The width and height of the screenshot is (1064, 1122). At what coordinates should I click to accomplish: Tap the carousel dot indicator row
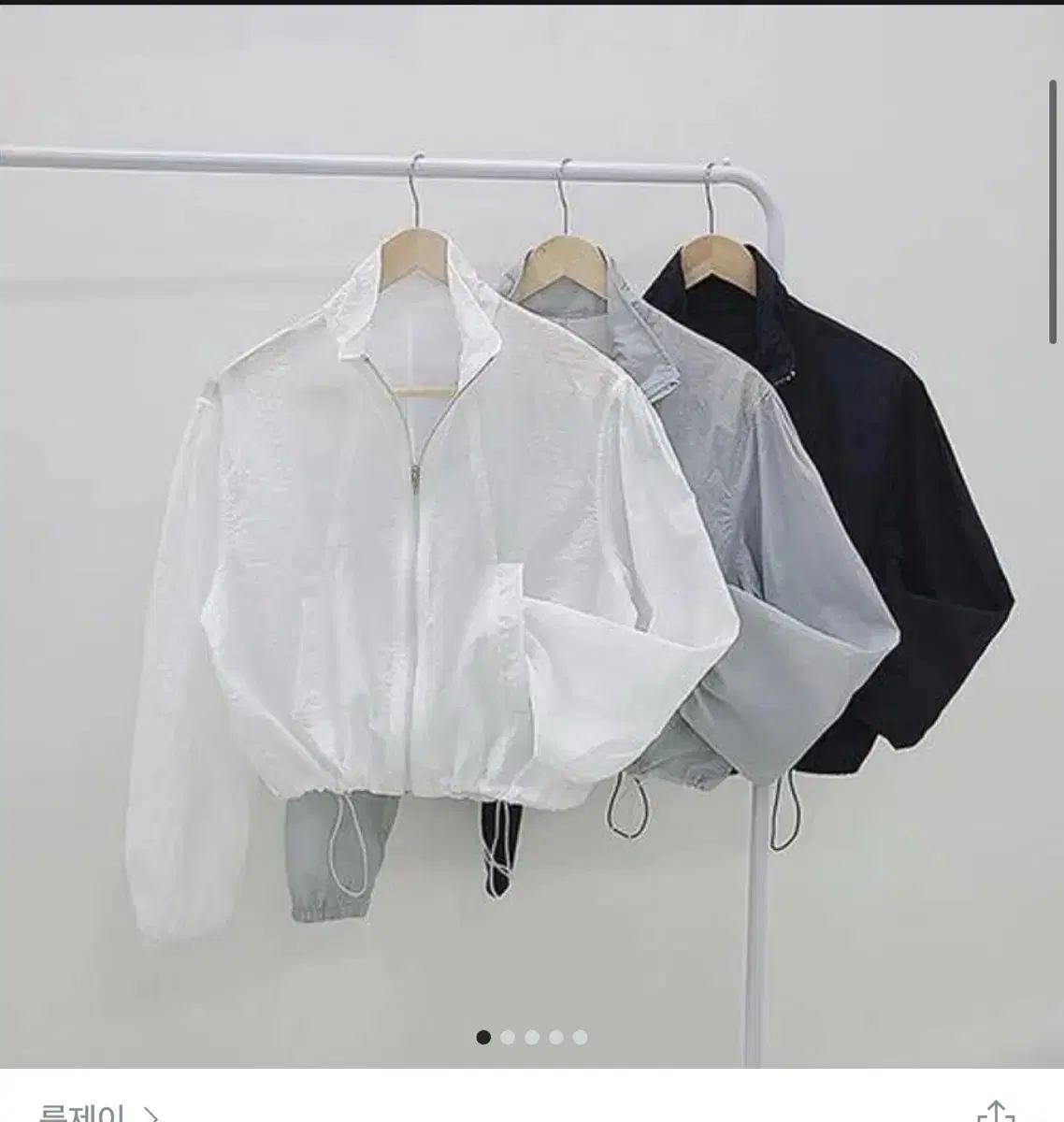(531, 1036)
